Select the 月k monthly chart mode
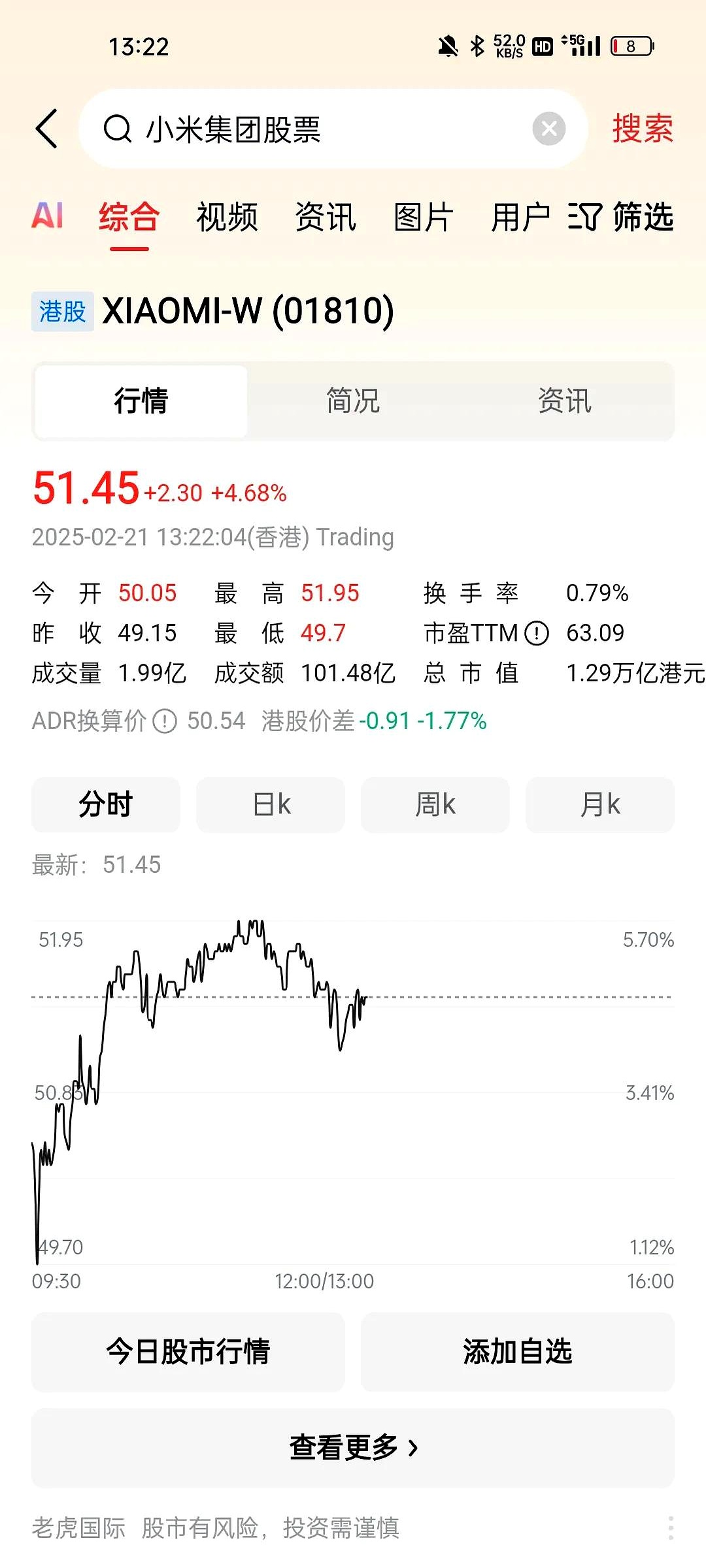706x1568 pixels. [x=599, y=805]
